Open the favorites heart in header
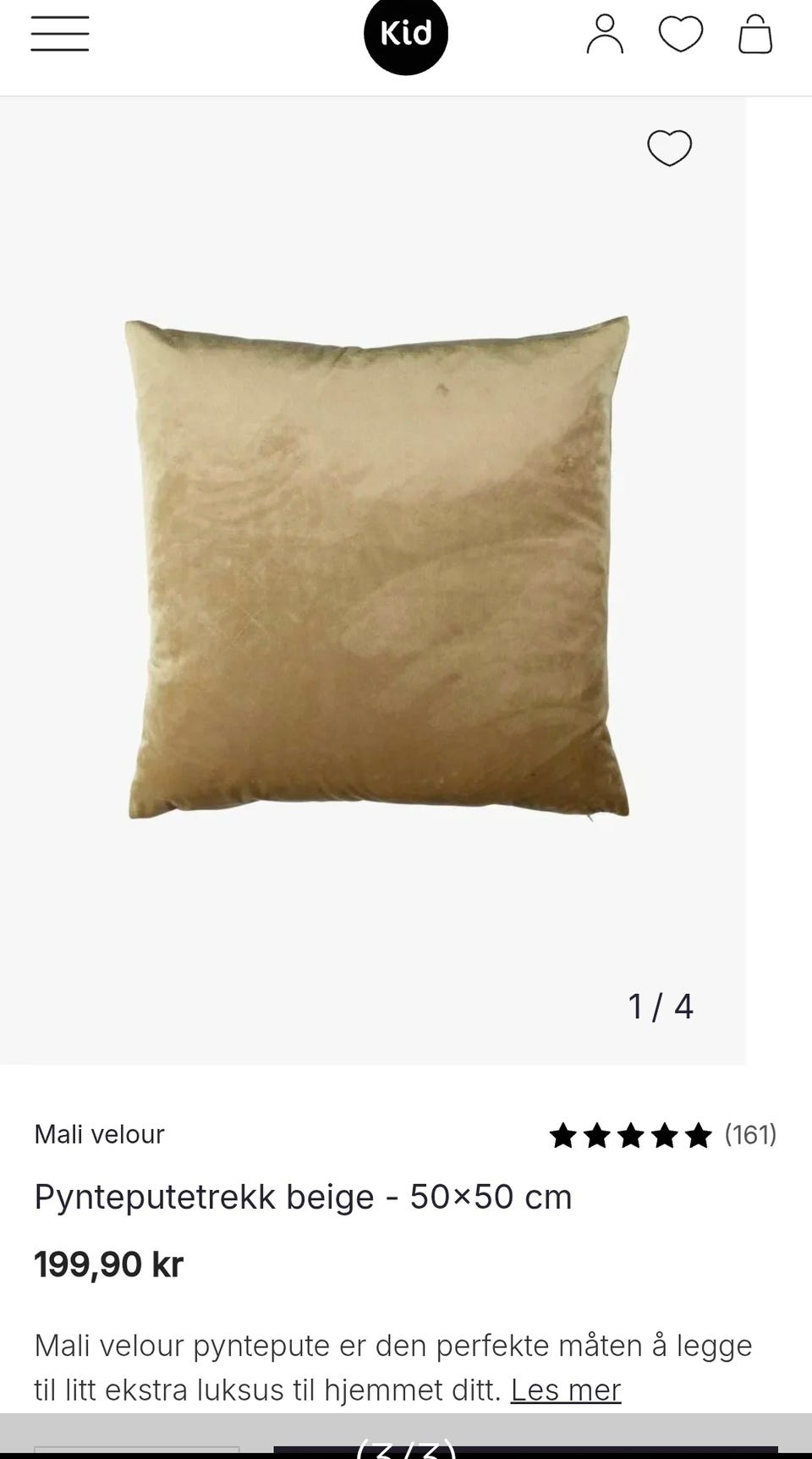 681,35
